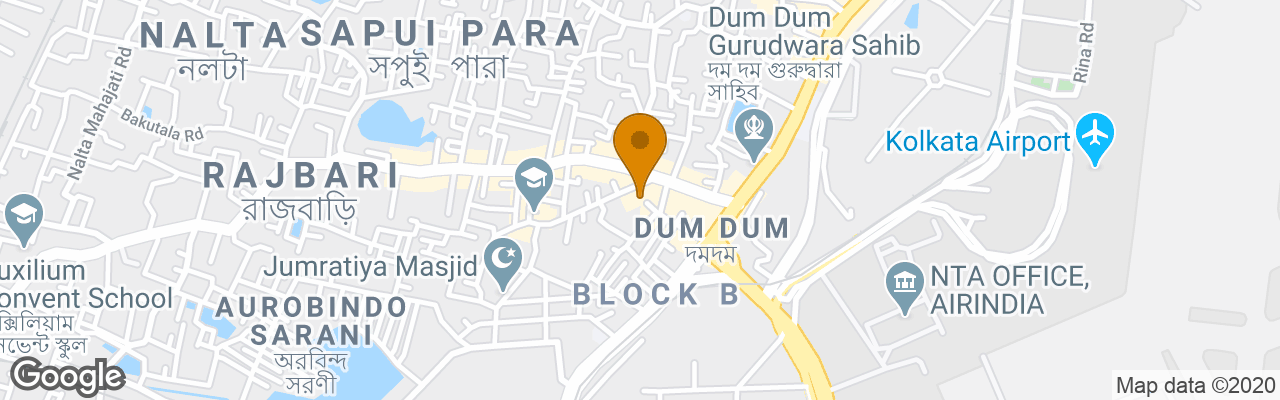The width and height of the screenshot is (1280, 400).
Task: Open the Auxilium Convent School marker
Action: point(23,217)
